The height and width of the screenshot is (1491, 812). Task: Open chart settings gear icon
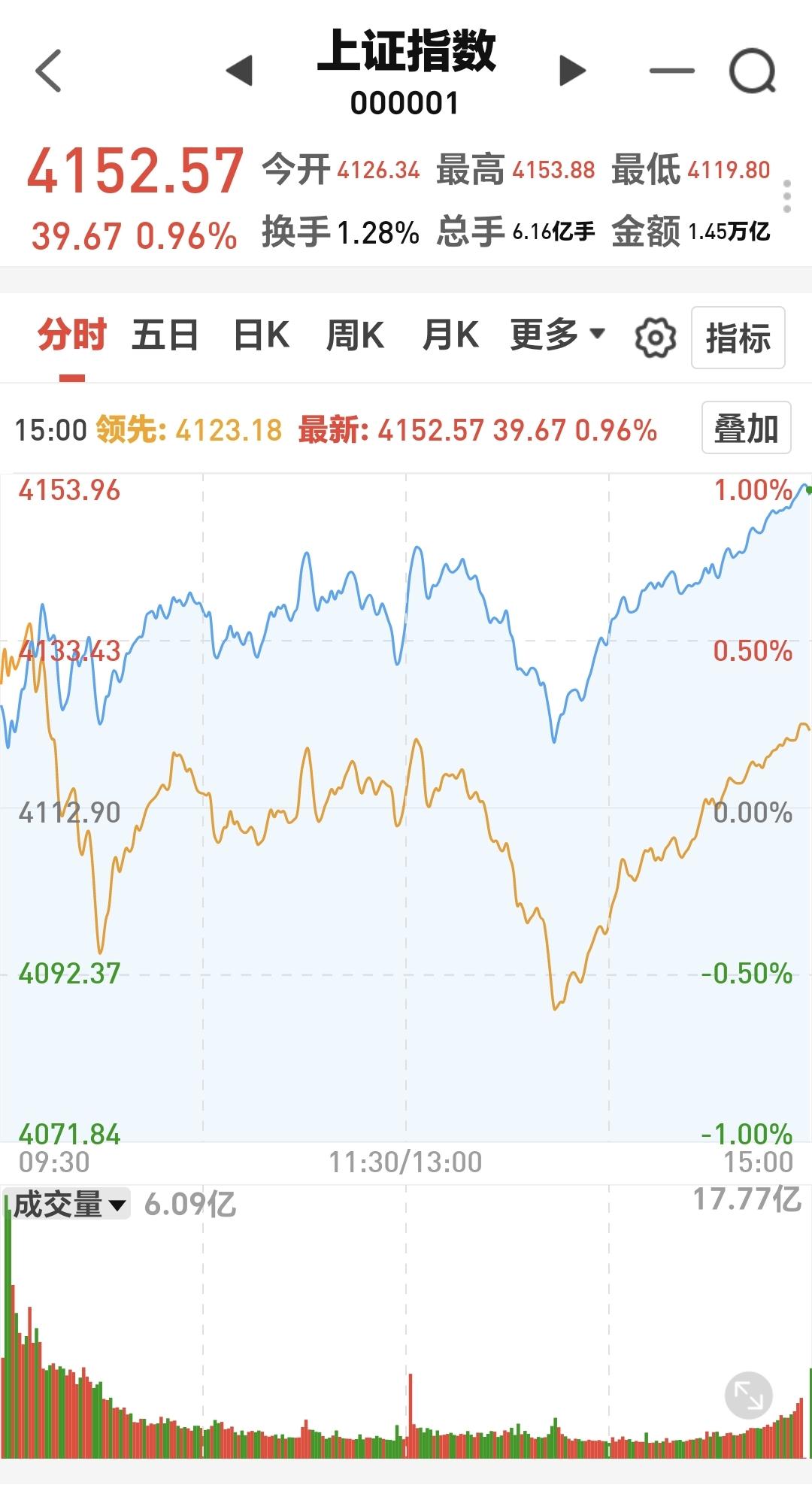tap(655, 338)
